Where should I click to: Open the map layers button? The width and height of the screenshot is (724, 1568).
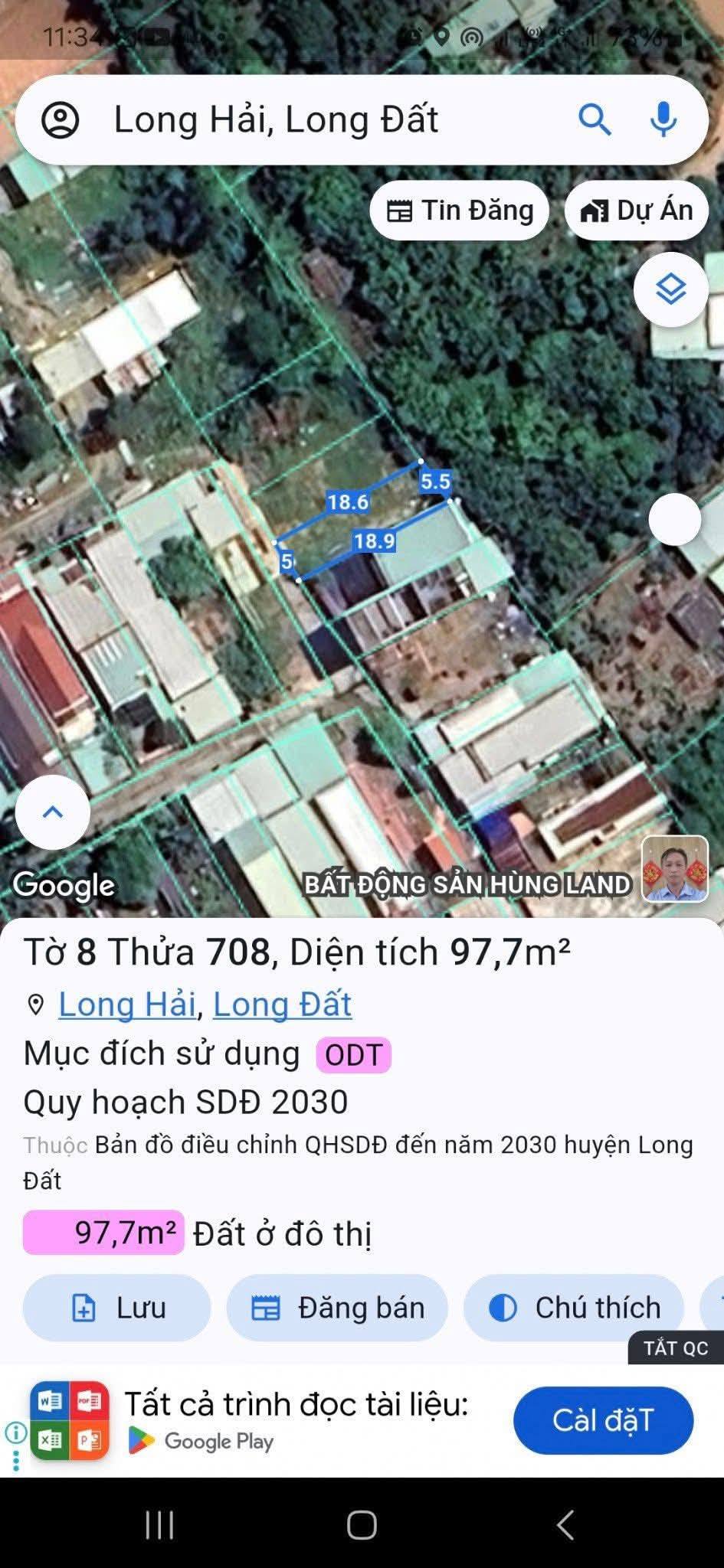pos(670,290)
